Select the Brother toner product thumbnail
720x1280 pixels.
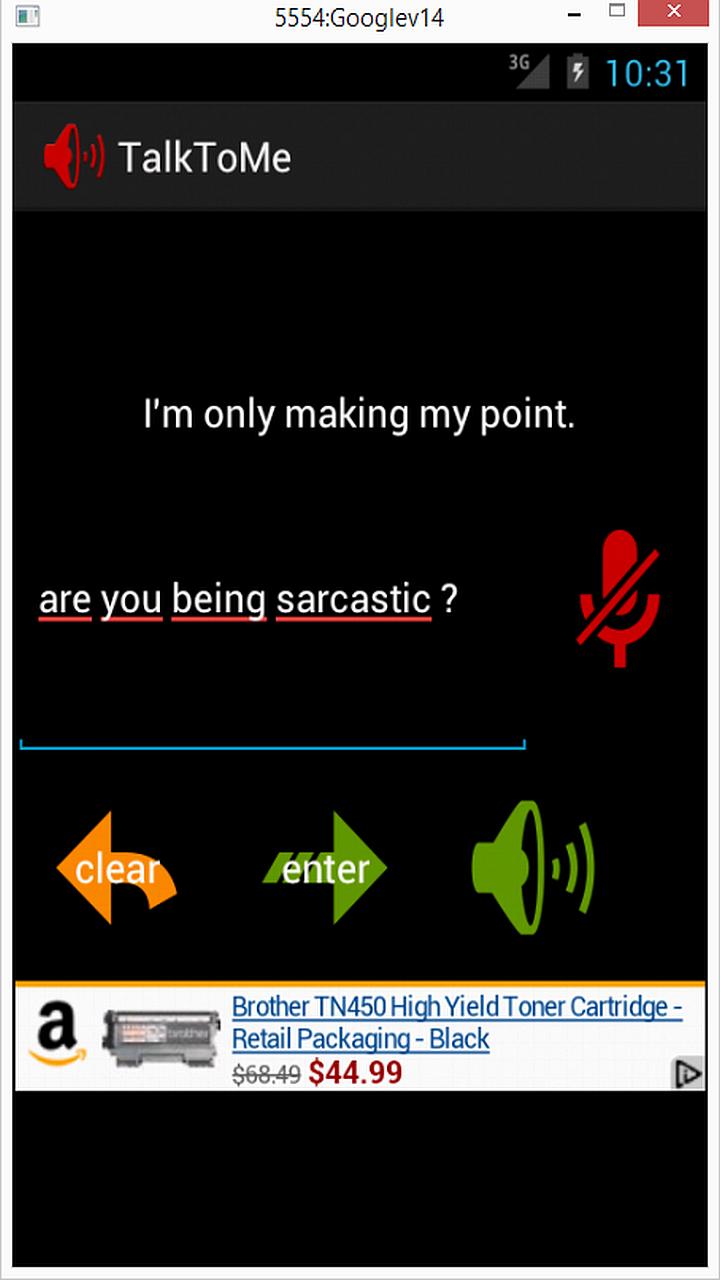click(x=160, y=1035)
